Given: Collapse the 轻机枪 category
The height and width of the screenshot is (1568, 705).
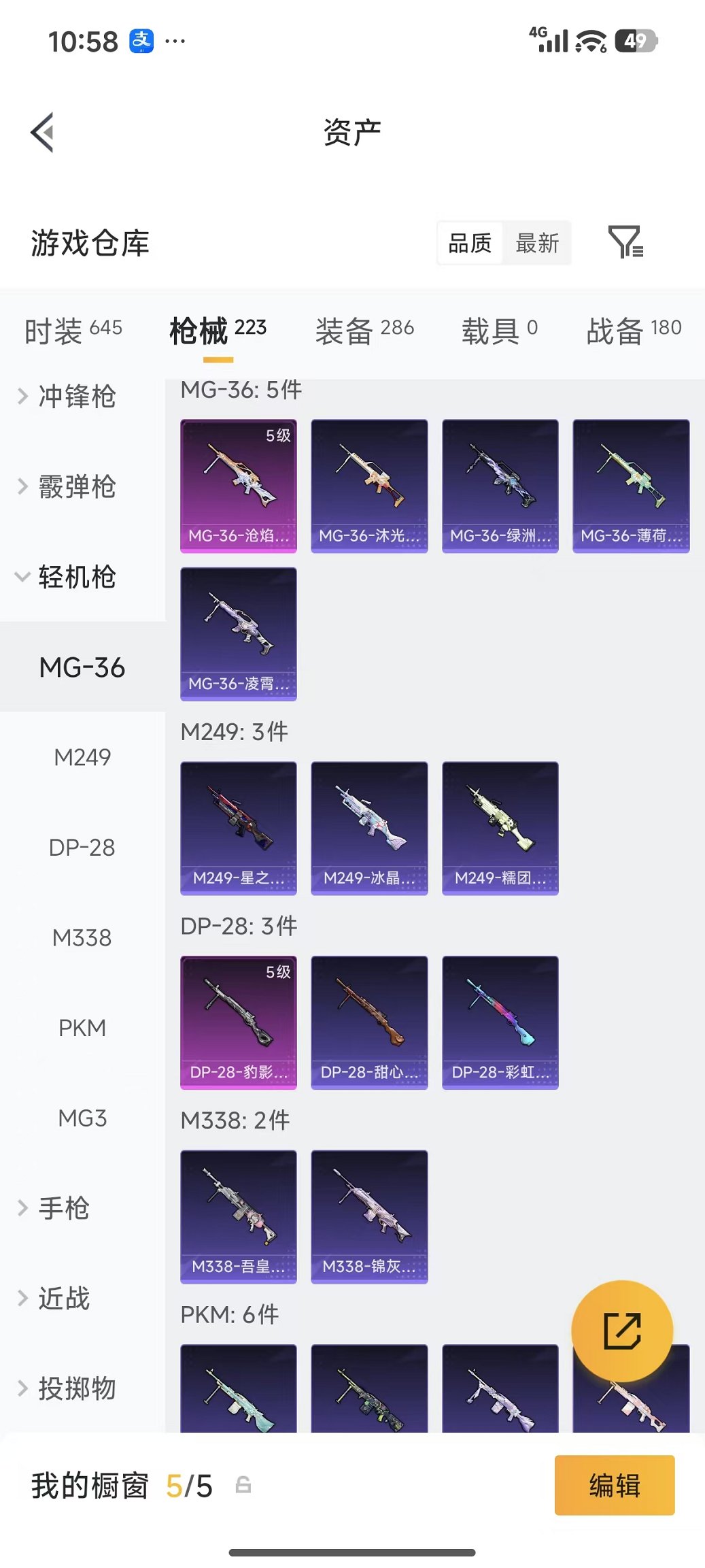Looking at the screenshot, I should (x=68, y=577).
